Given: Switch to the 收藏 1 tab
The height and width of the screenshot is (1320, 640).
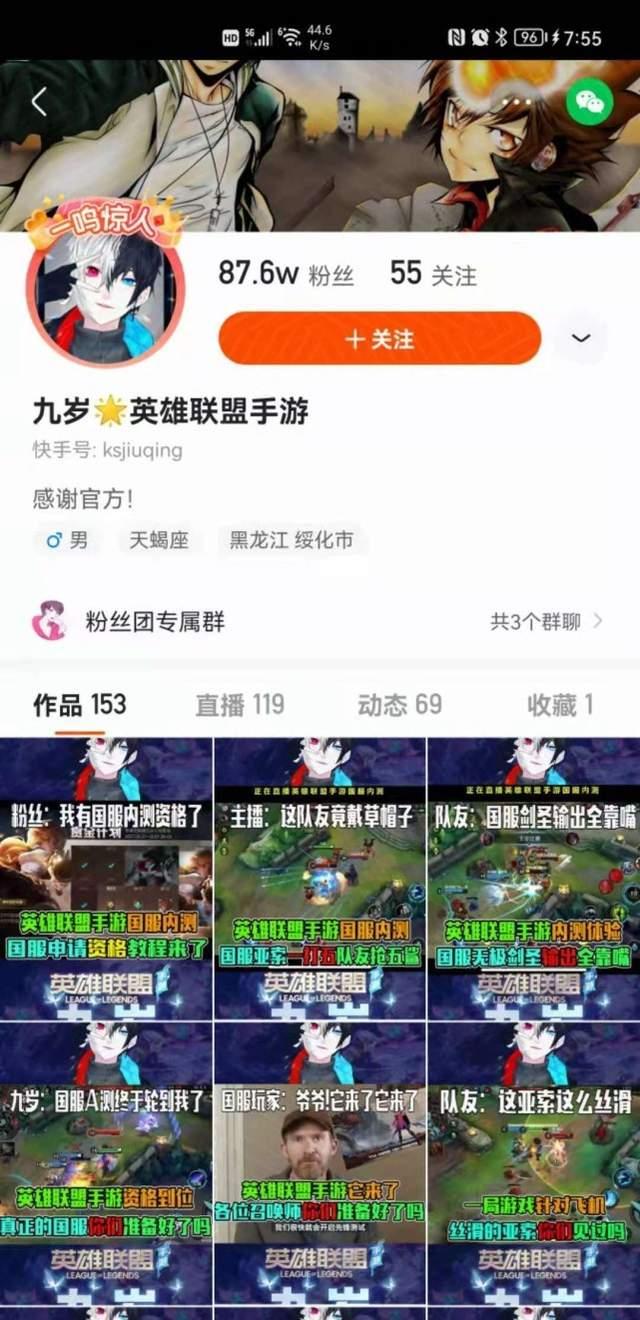Looking at the screenshot, I should 560,704.
